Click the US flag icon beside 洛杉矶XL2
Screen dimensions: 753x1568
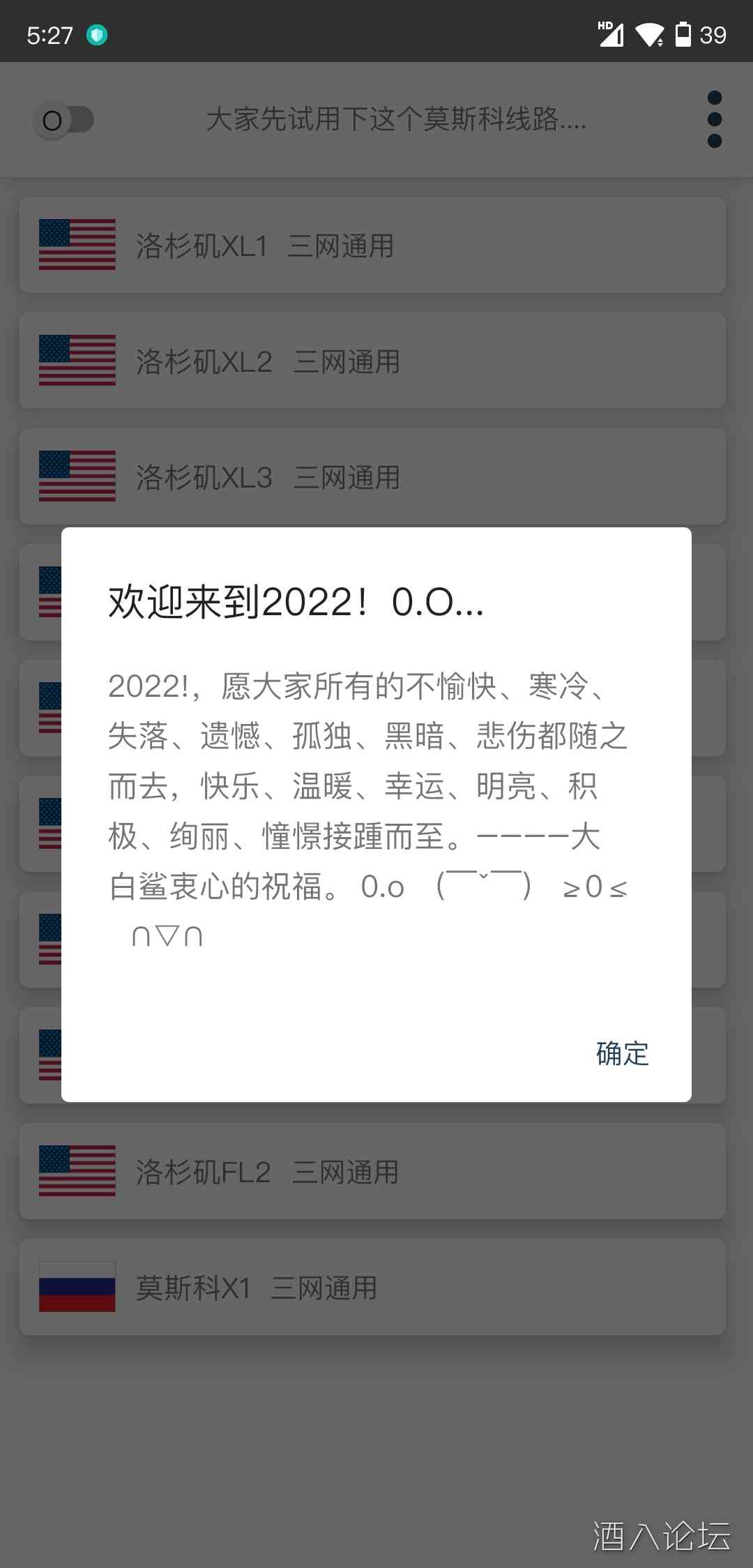click(77, 361)
